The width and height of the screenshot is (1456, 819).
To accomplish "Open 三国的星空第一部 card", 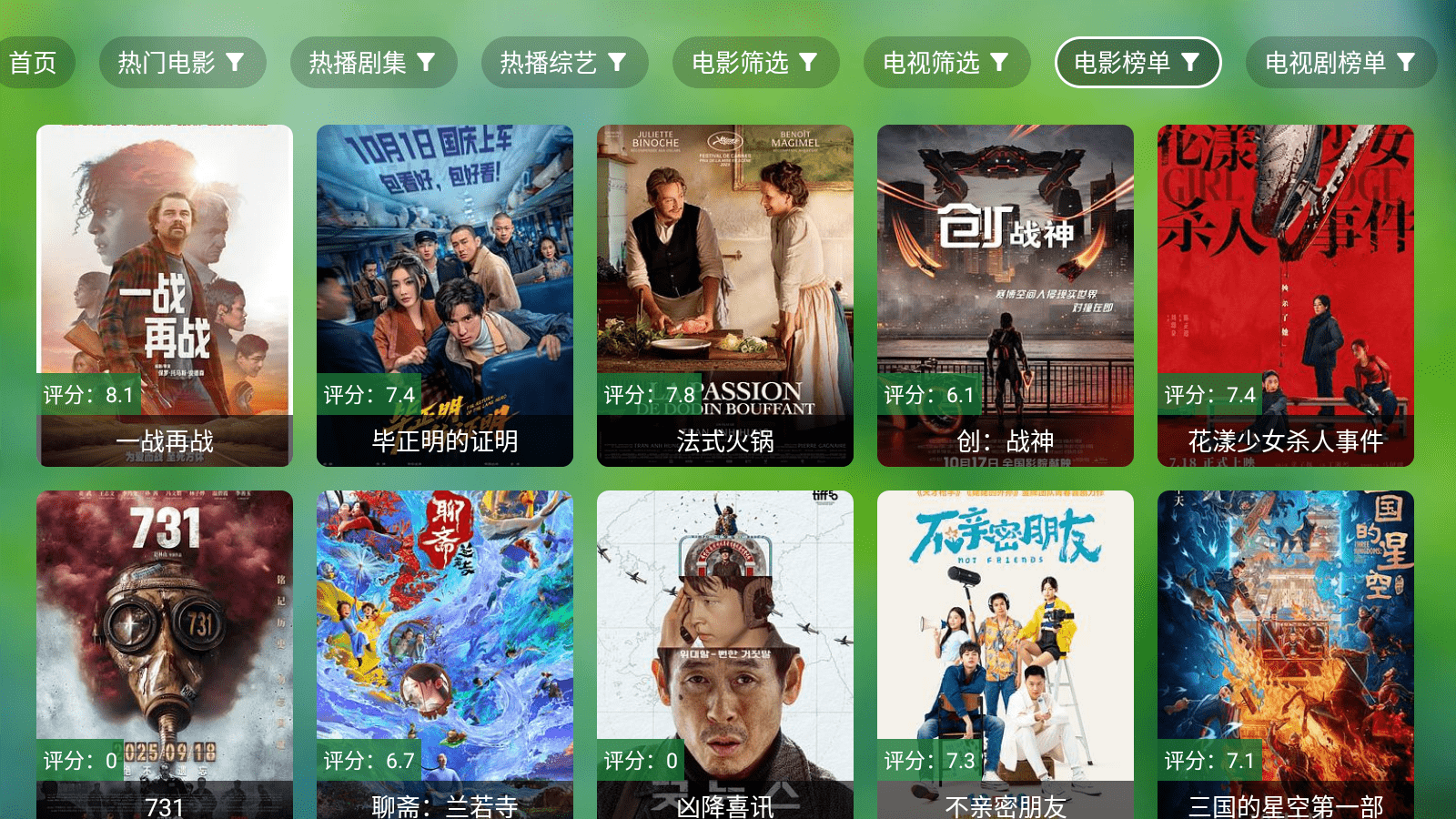I will click(1286, 655).
